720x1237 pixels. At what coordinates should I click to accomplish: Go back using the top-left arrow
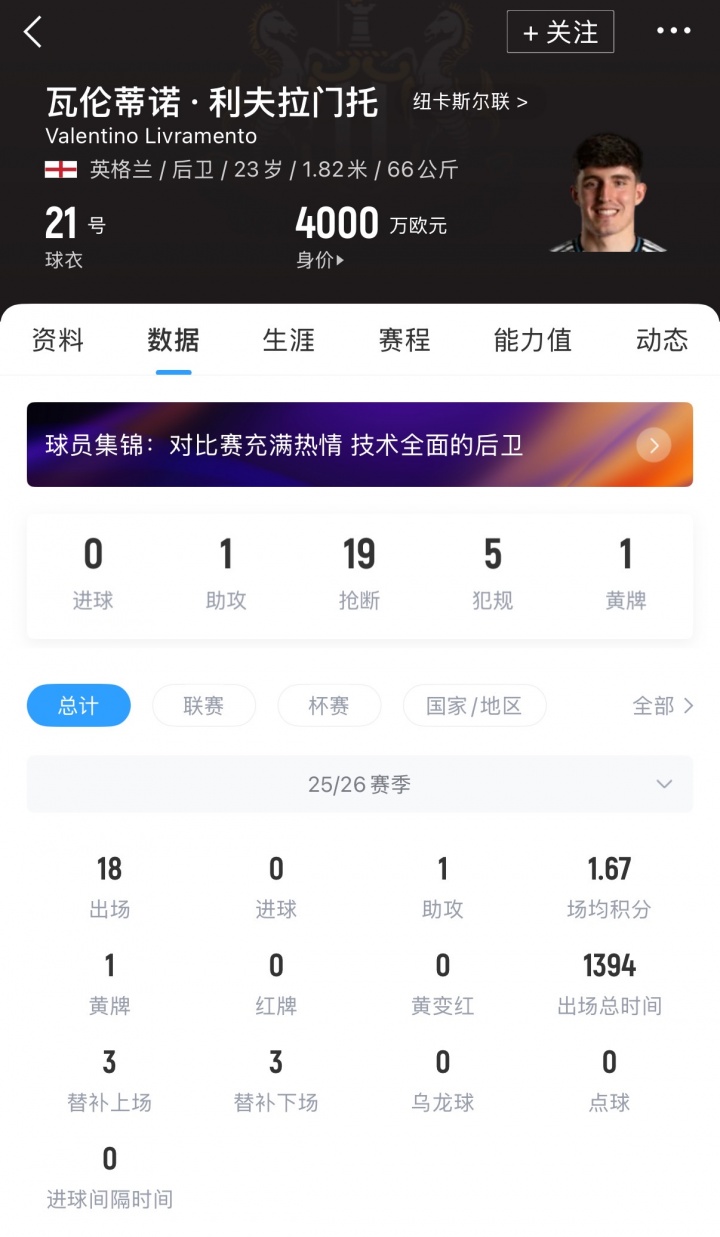point(33,32)
